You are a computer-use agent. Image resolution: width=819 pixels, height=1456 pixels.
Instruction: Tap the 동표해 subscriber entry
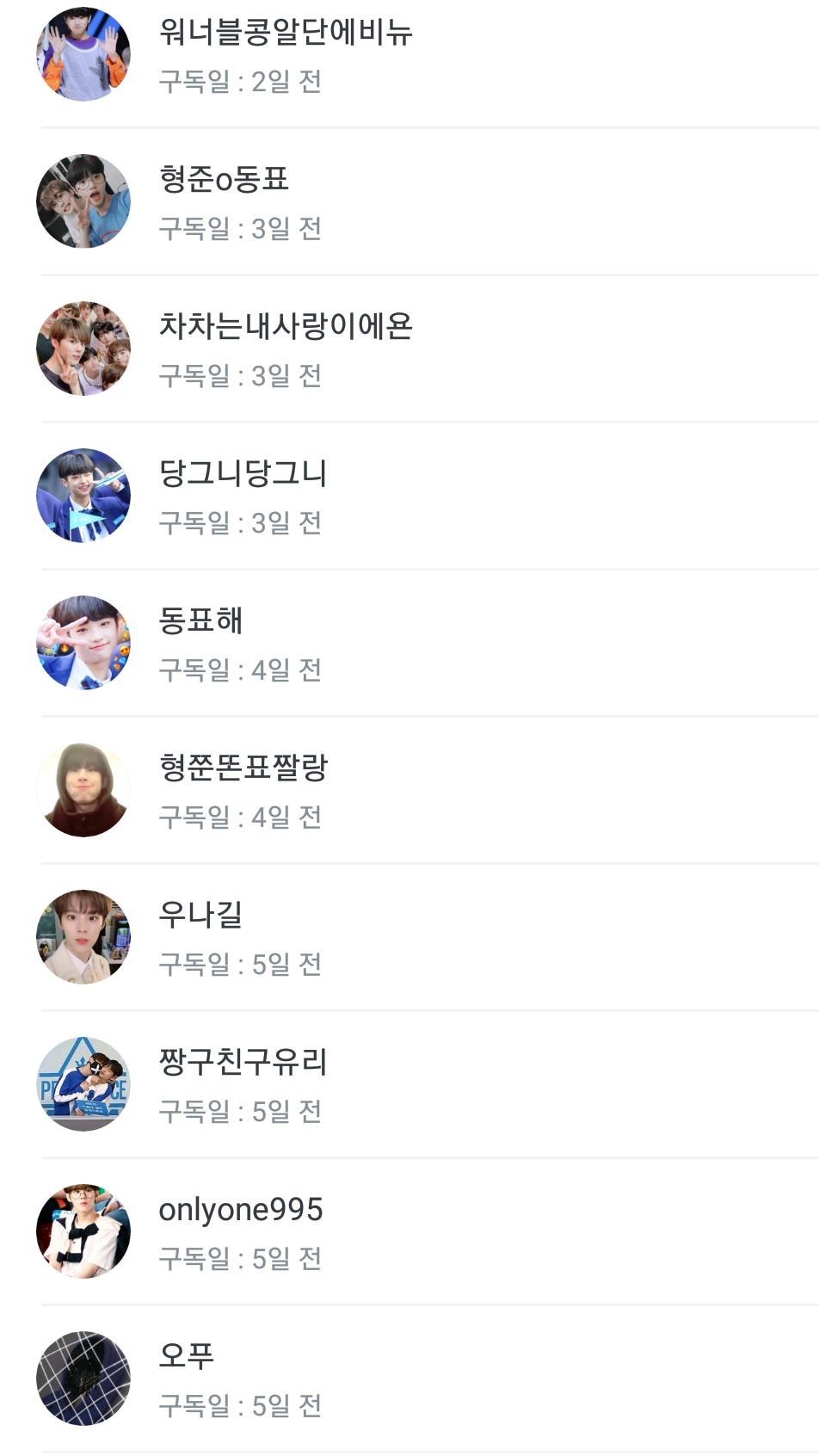200,620
